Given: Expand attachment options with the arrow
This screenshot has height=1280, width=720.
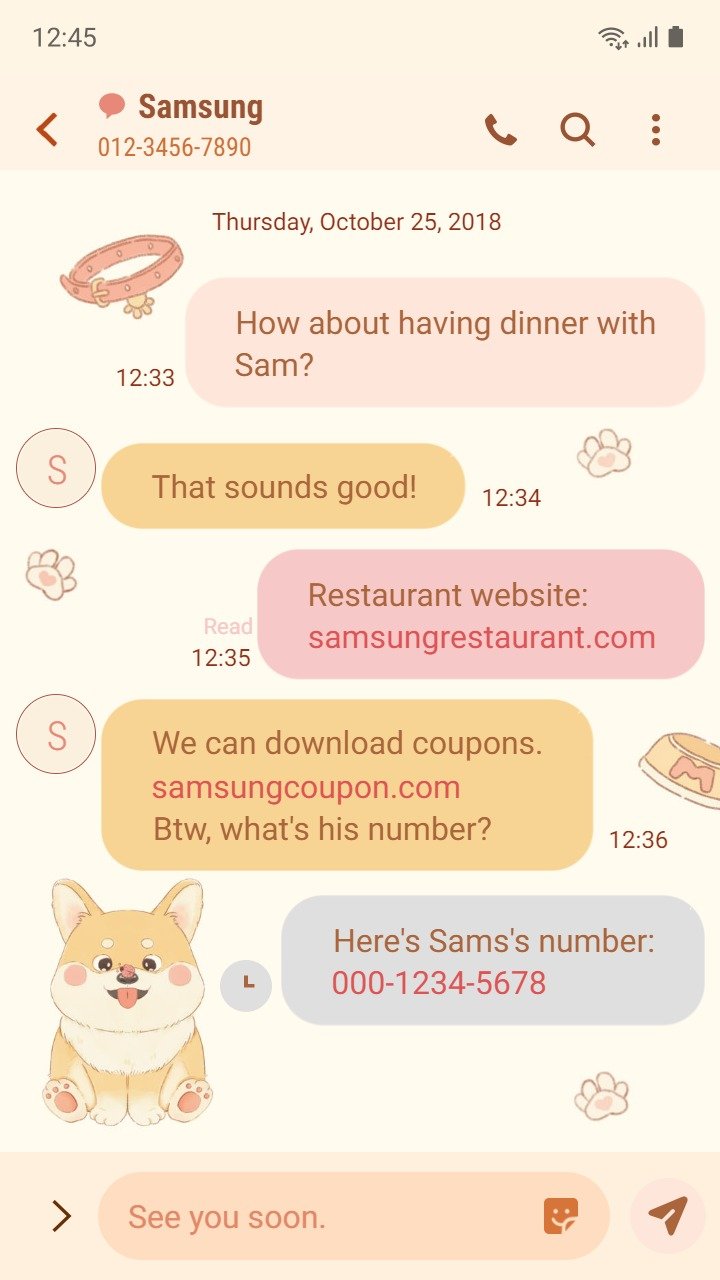Looking at the screenshot, I should [x=61, y=1216].
